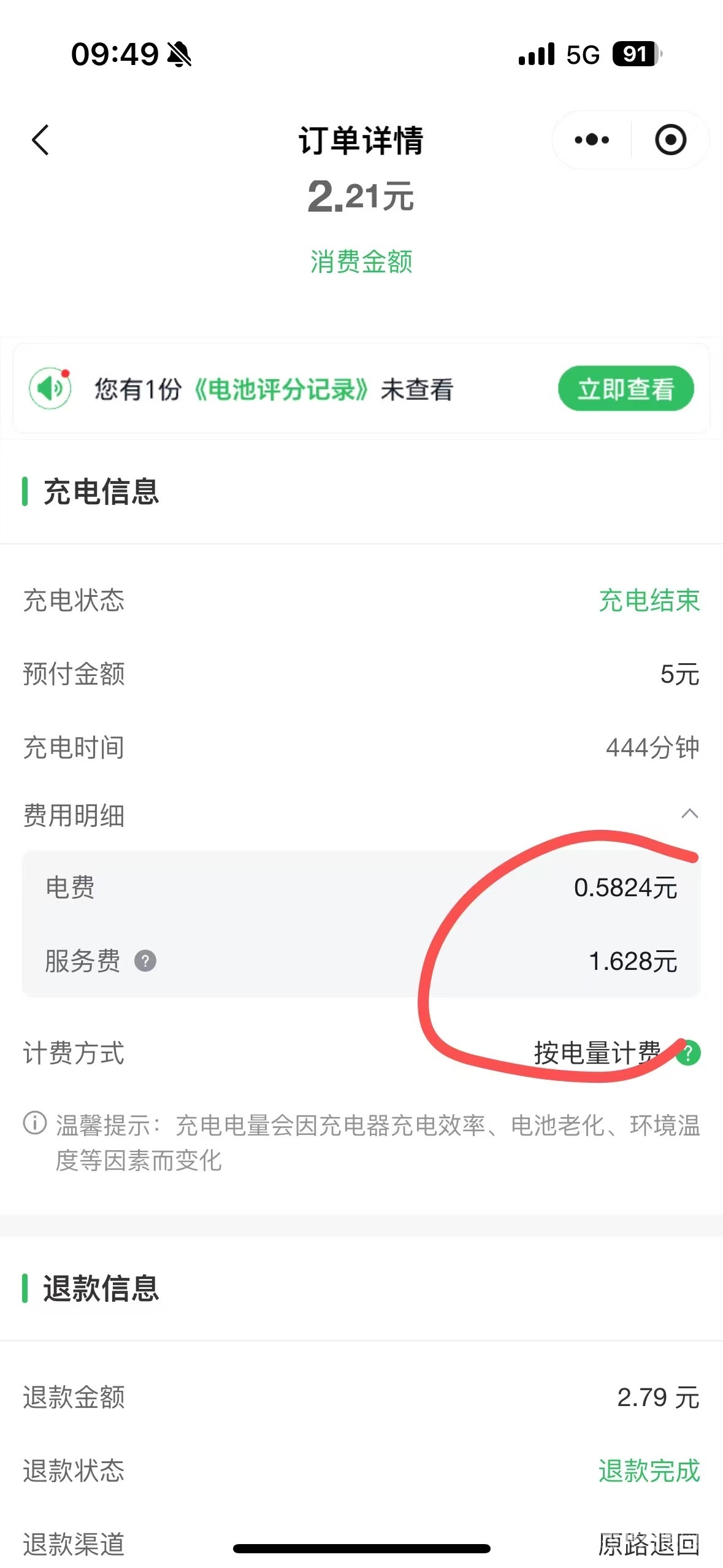723x1568 pixels.
Task: Go back from order details
Action: [x=40, y=140]
